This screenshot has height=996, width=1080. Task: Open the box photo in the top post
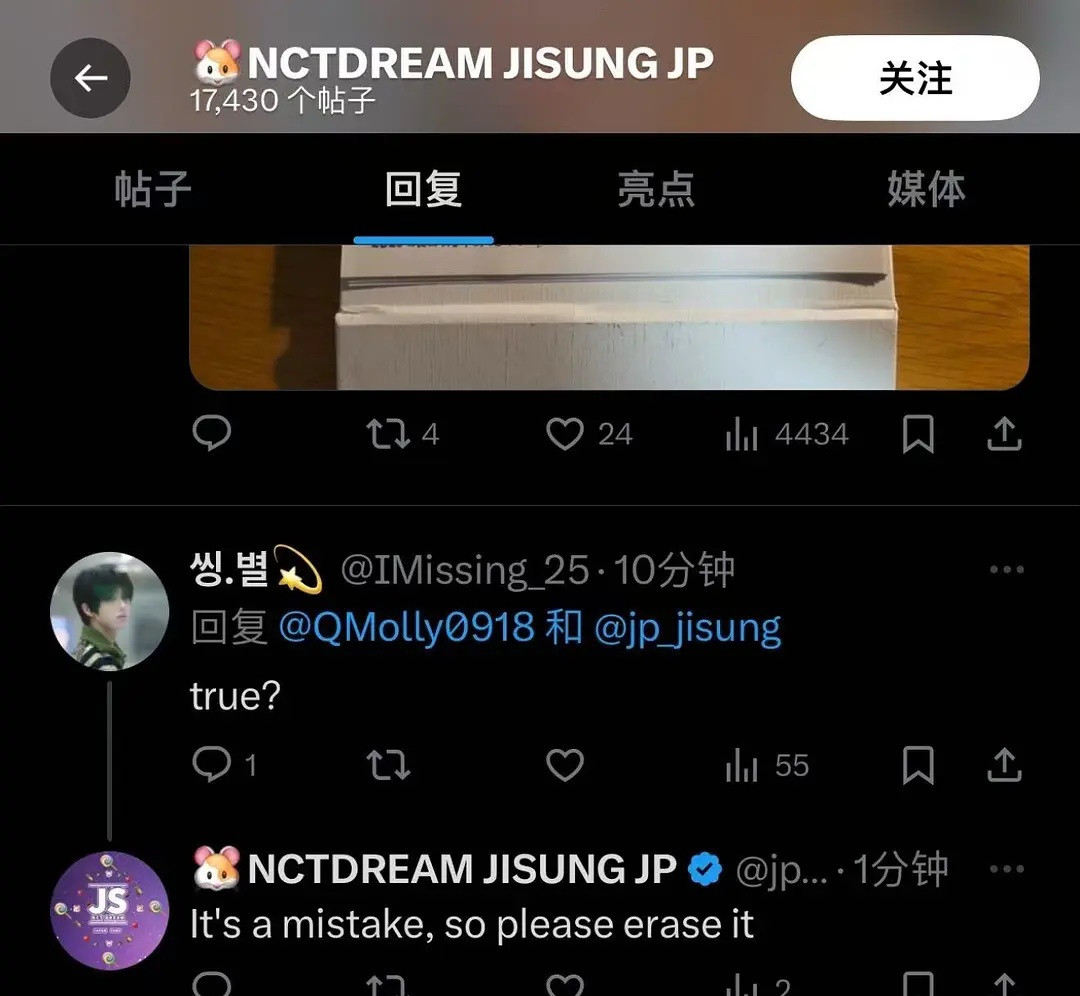tap(609, 317)
